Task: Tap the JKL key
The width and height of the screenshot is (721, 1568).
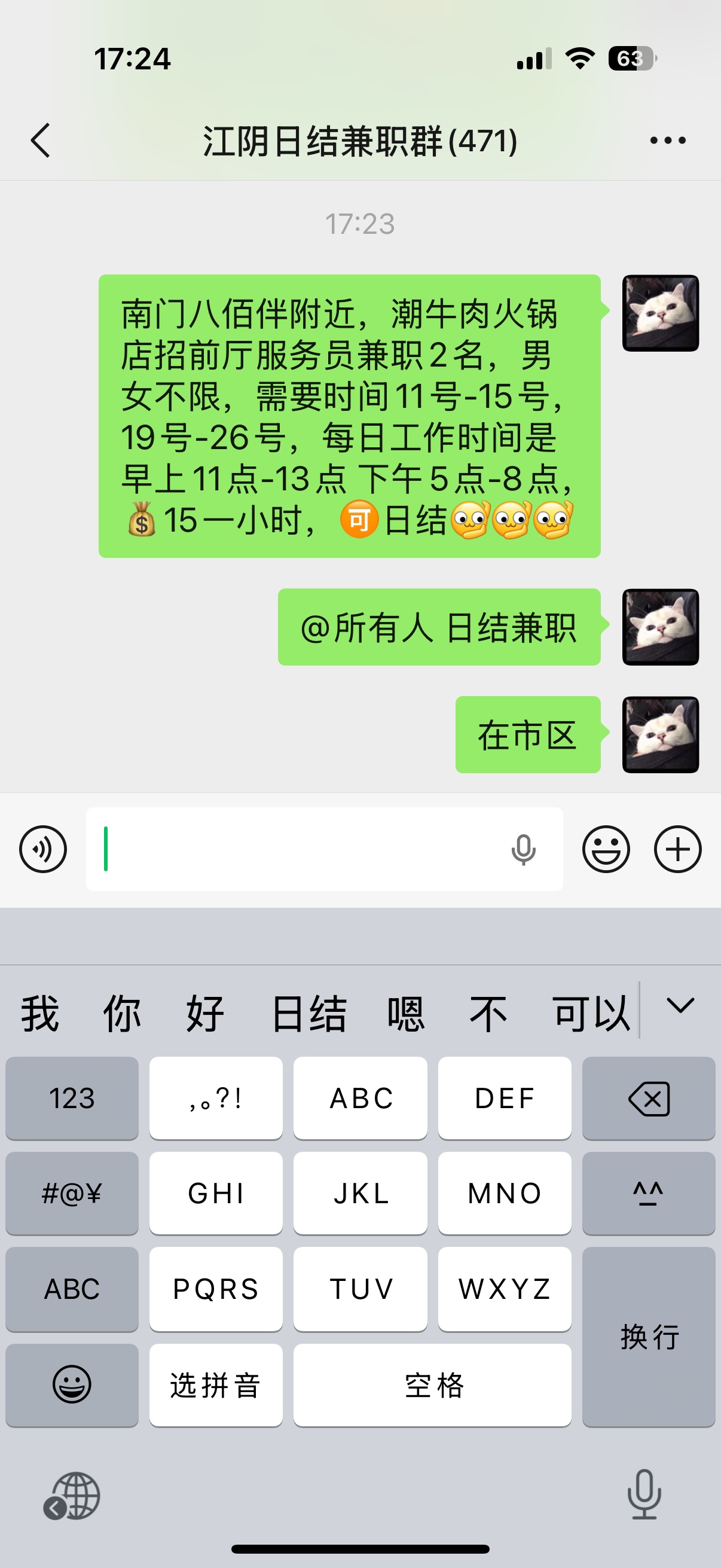Action: click(x=360, y=1193)
